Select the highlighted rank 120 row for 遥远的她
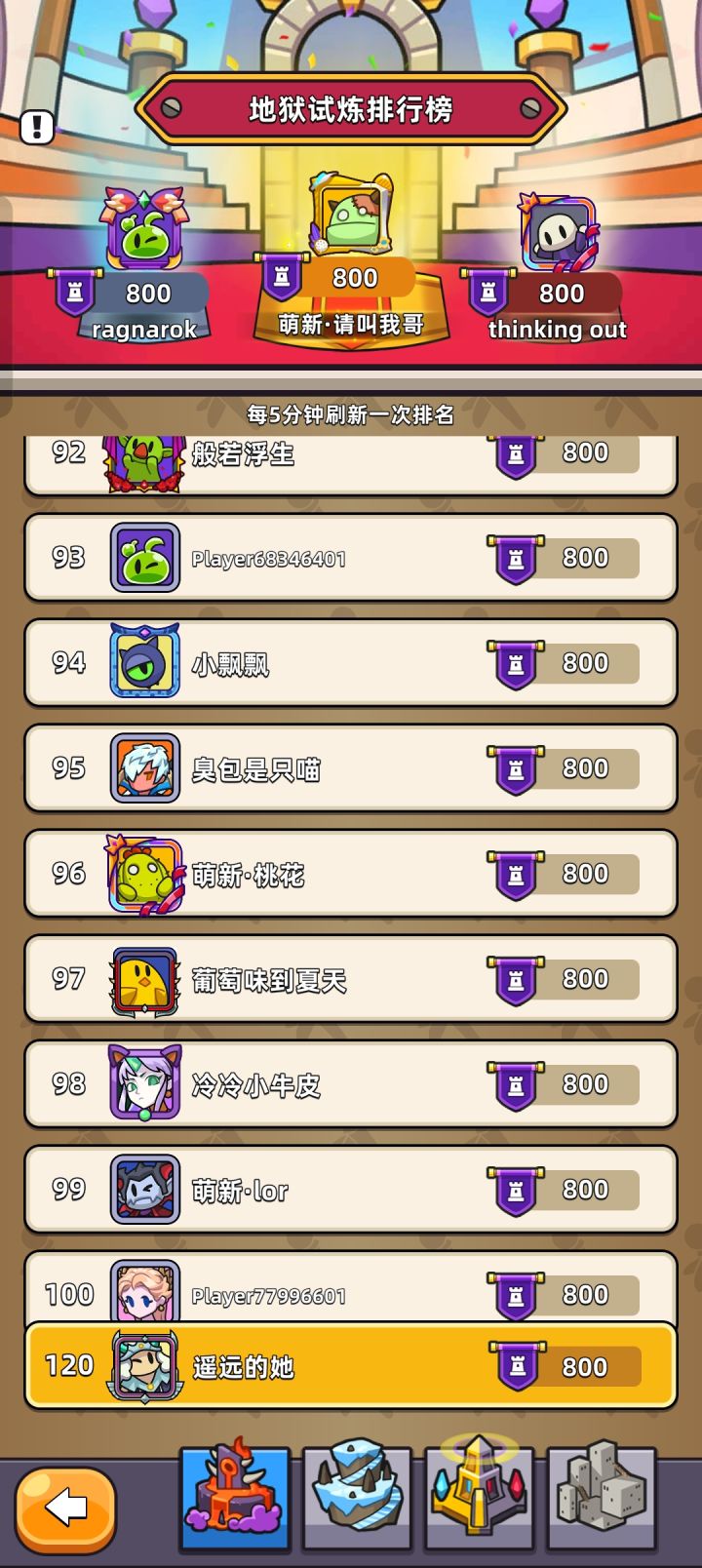The height and width of the screenshot is (1568, 702). click(x=351, y=1367)
